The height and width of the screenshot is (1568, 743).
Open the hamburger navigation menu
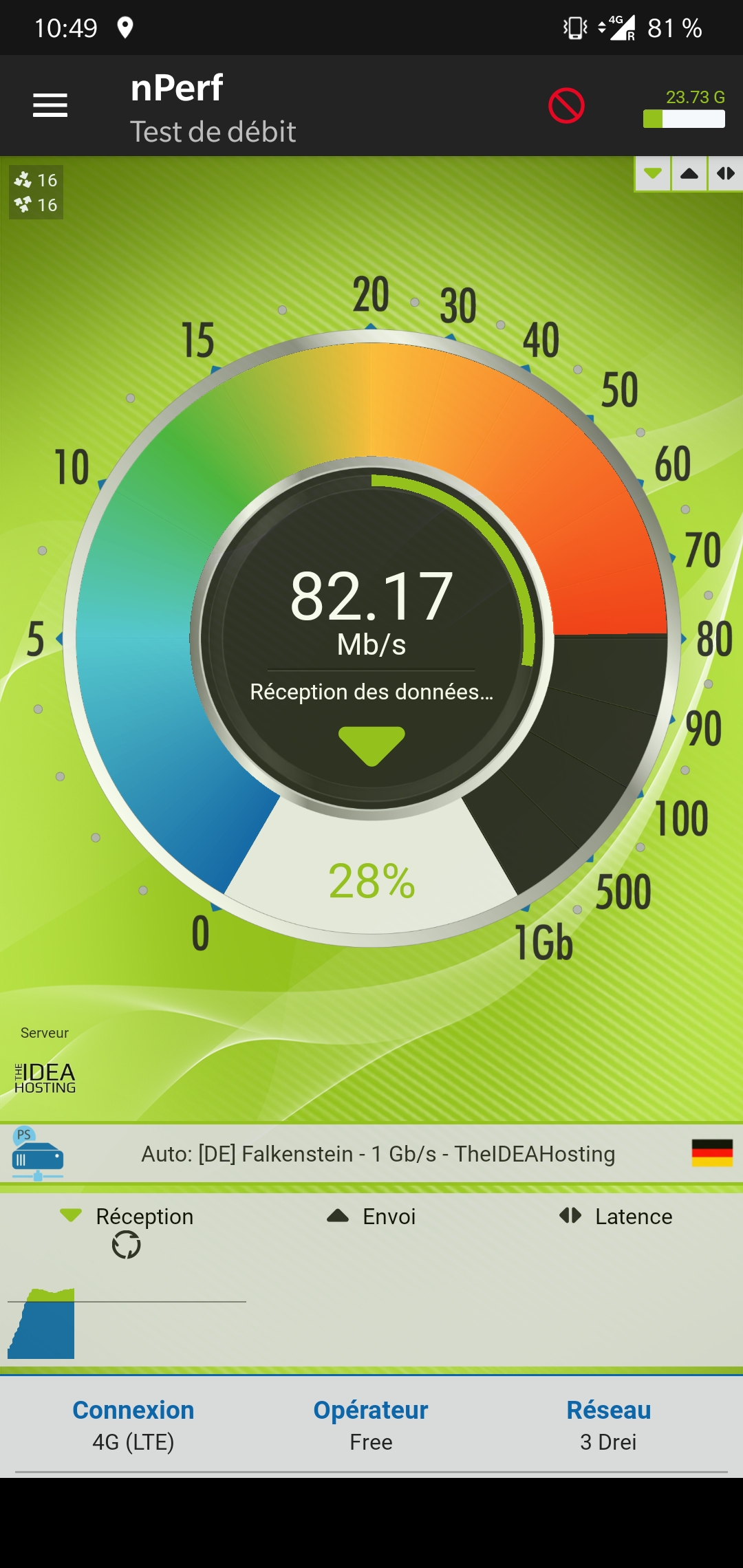[50, 105]
